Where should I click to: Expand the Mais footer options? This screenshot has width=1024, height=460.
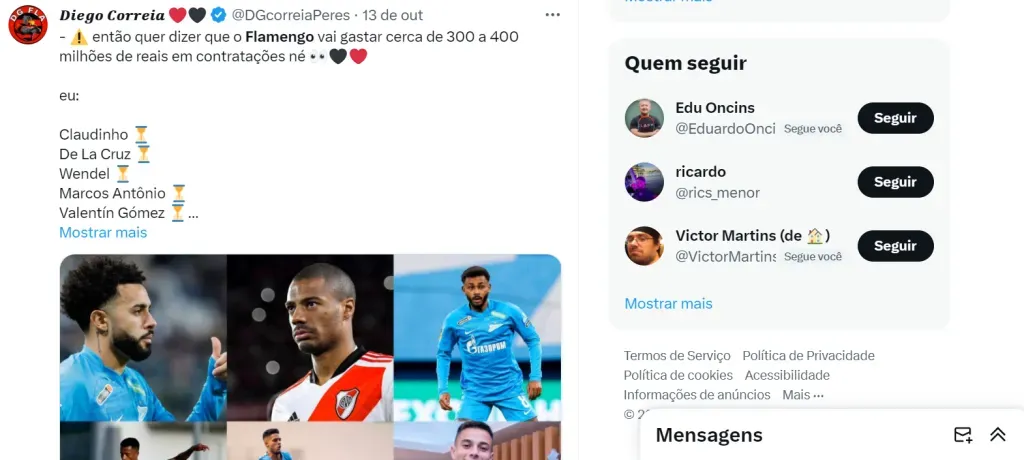pos(803,395)
